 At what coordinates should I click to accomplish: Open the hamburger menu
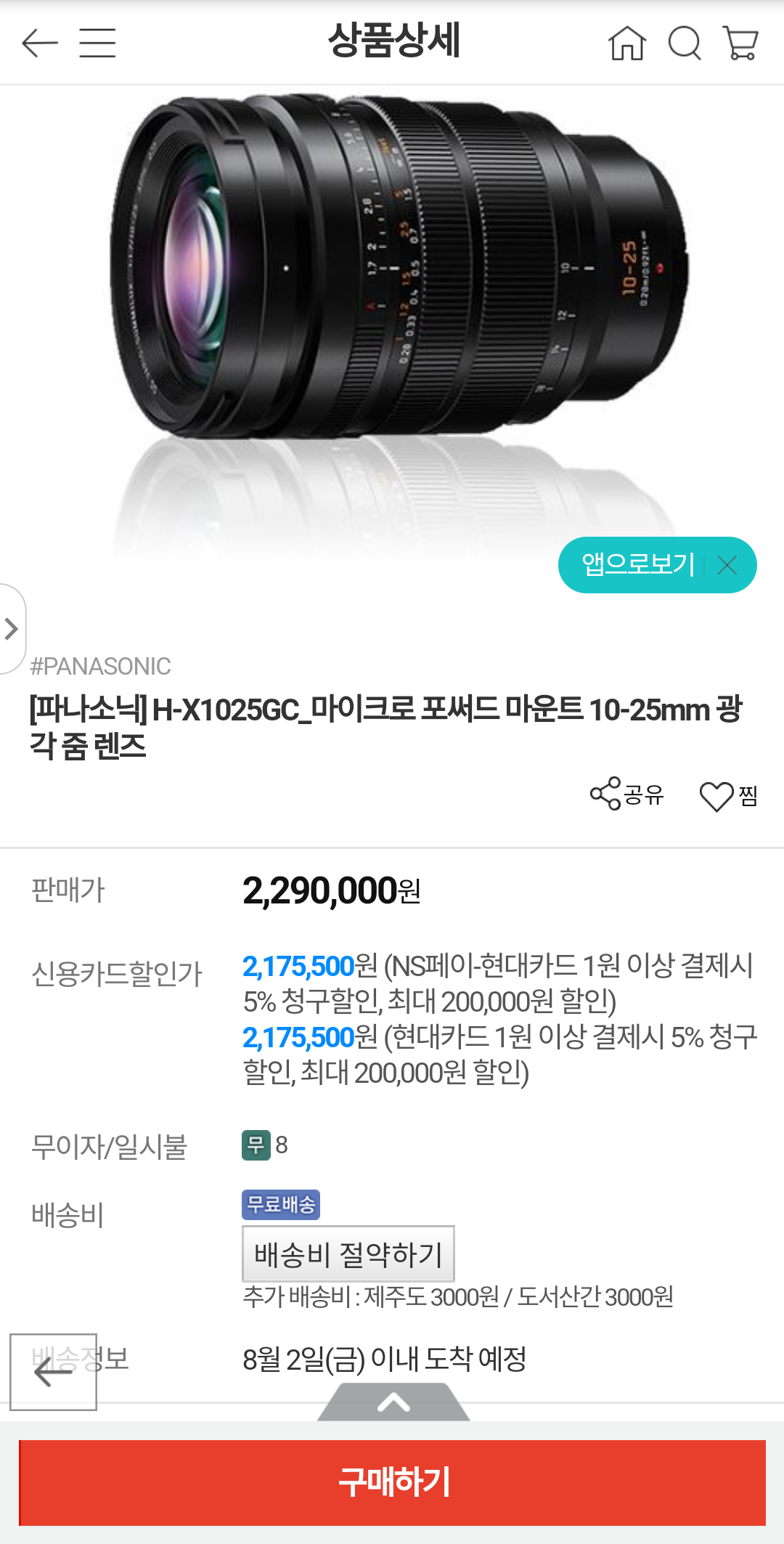coord(97,44)
